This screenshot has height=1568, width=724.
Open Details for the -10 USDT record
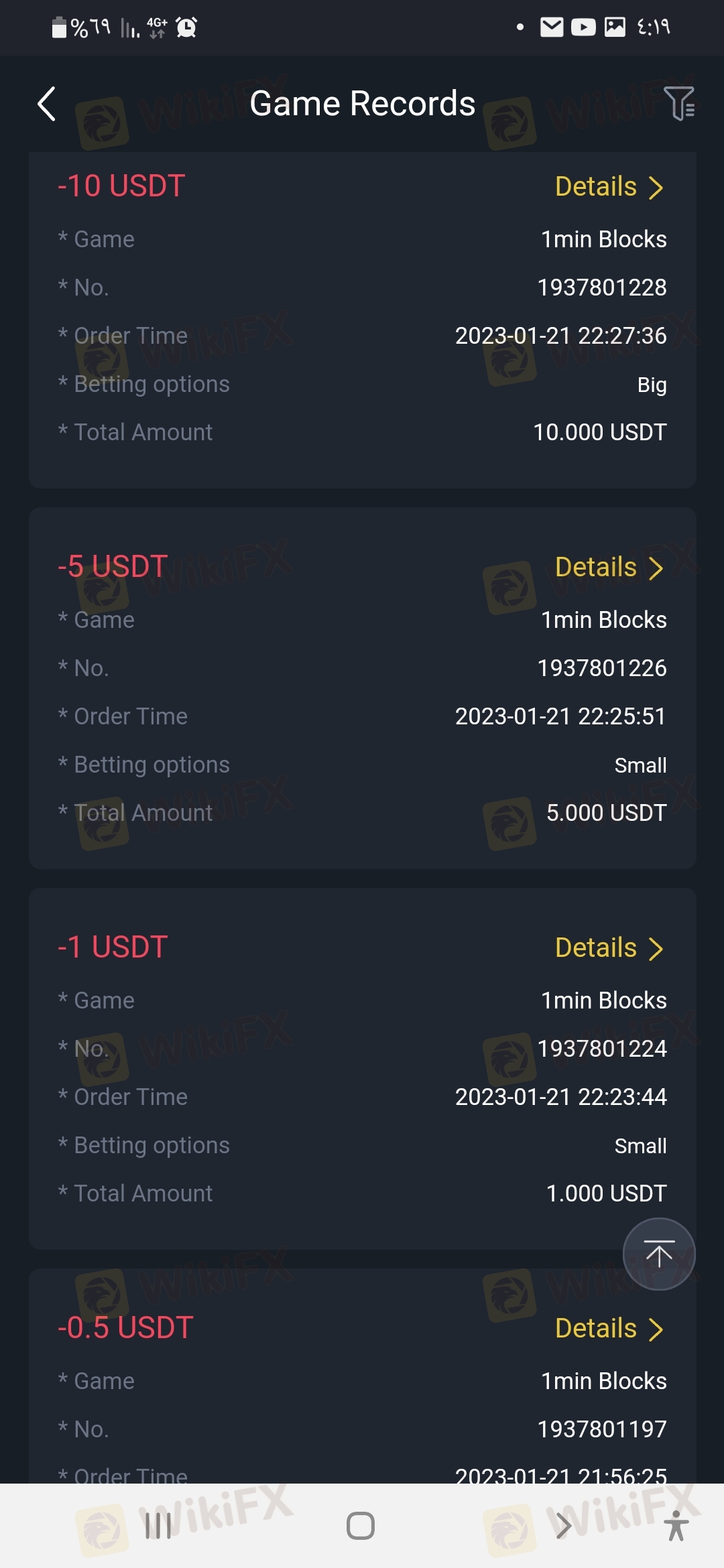pos(609,187)
